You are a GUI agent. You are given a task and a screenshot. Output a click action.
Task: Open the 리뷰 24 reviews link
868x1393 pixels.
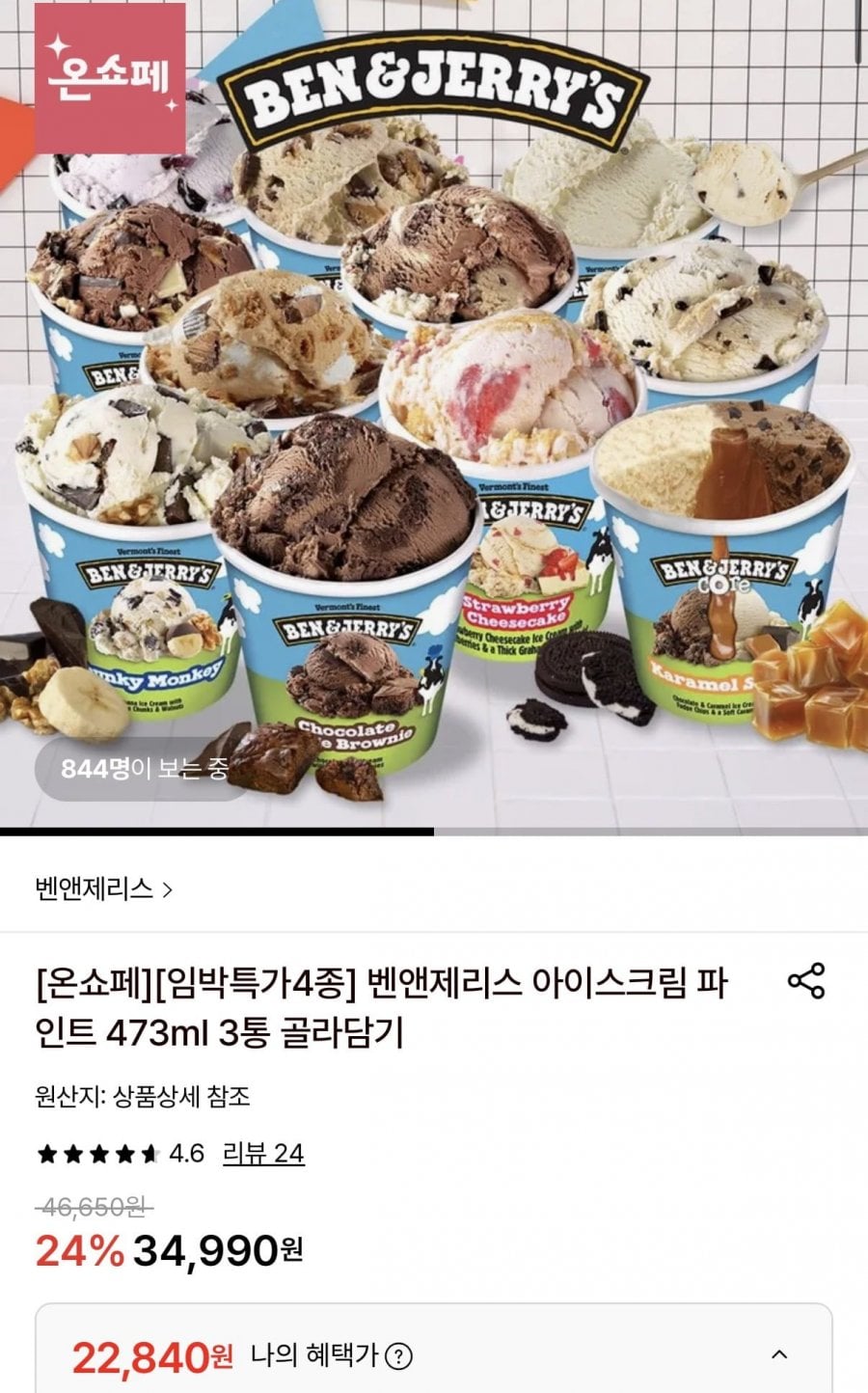[x=263, y=1153]
